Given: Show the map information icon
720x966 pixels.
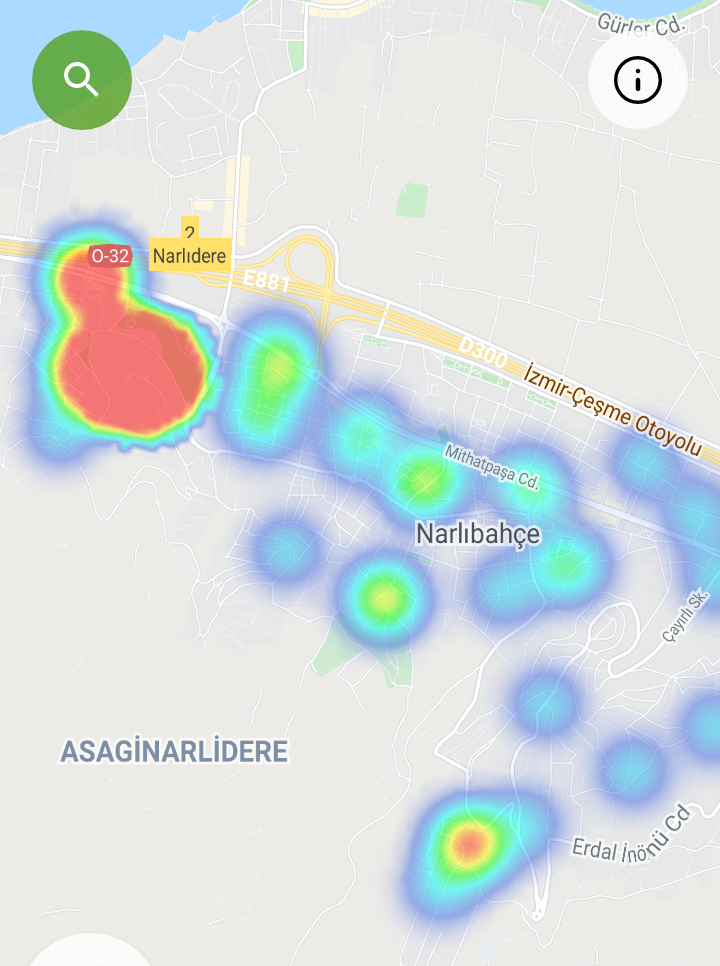Looking at the screenshot, I should click(638, 80).
